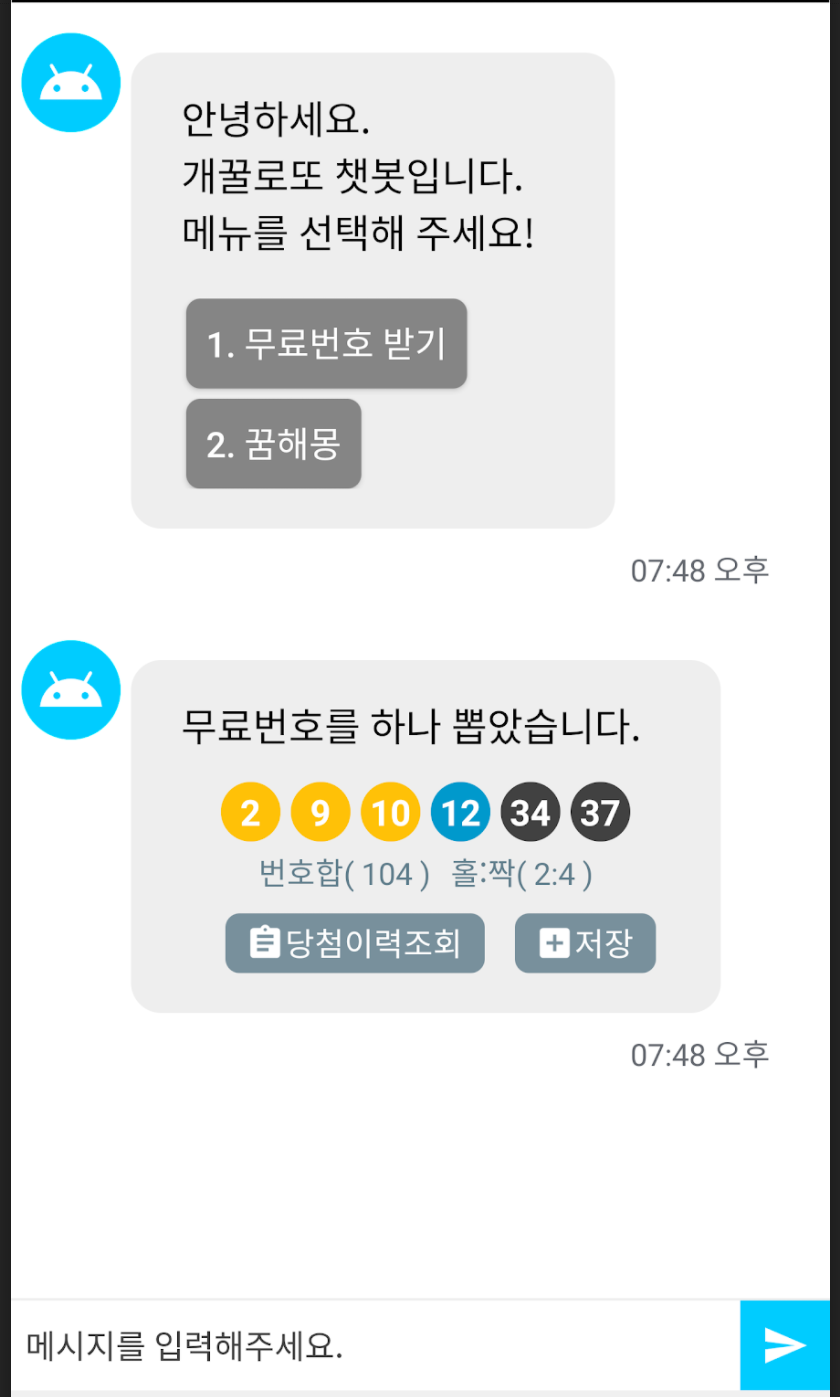The image size is (840, 1397).
Task: Tap 저장 to save the numbers
Action: tap(585, 943)
